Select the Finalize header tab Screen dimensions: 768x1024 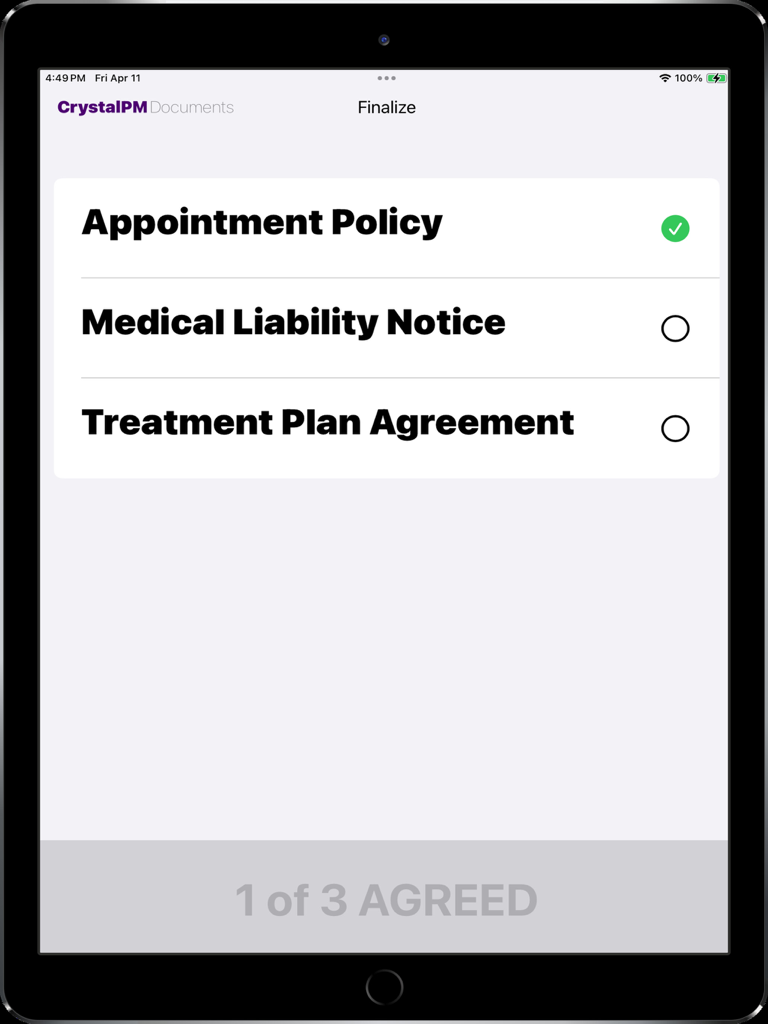(387, 107)
